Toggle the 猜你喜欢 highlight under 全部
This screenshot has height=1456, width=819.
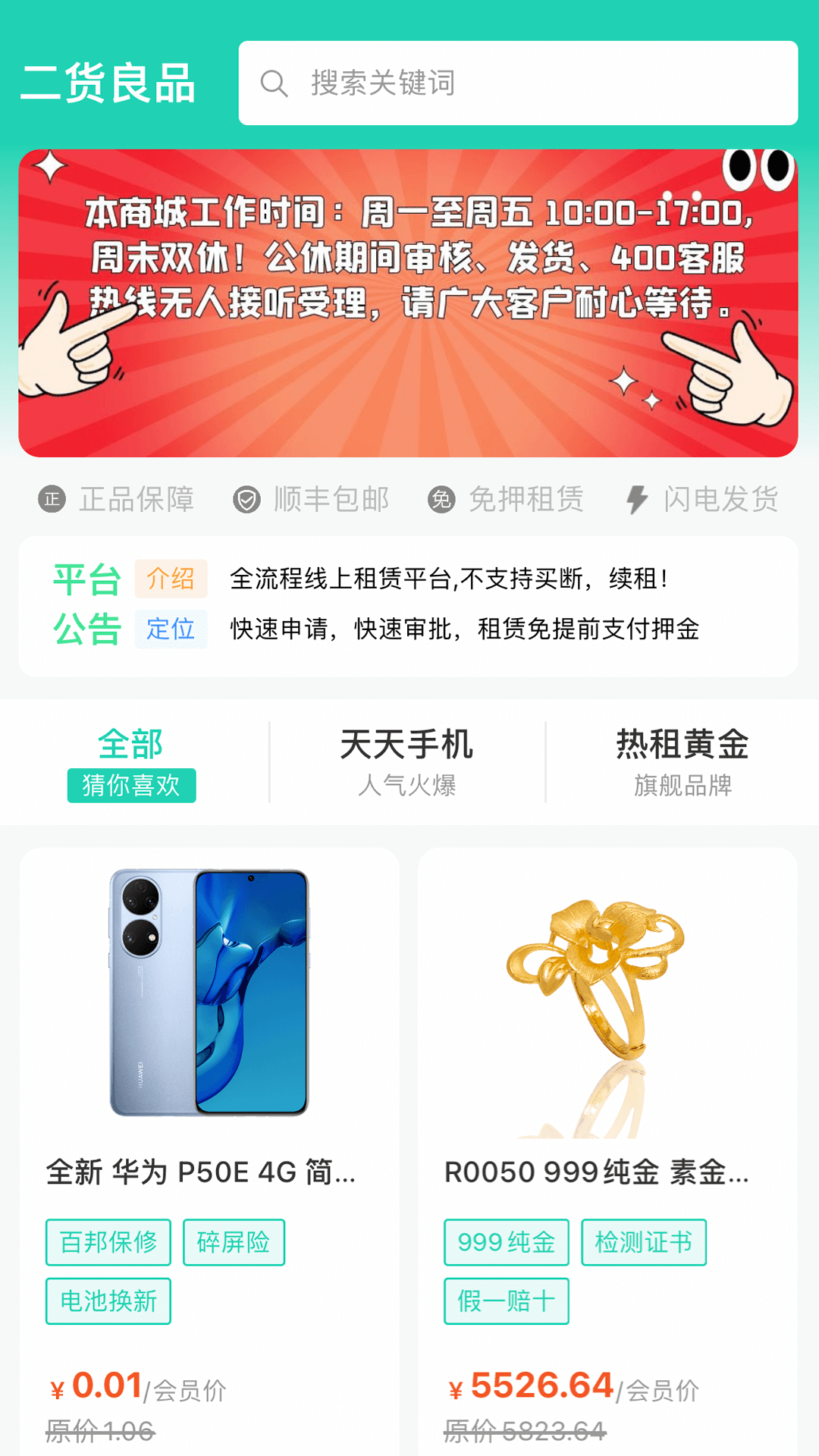click(131, 786)
